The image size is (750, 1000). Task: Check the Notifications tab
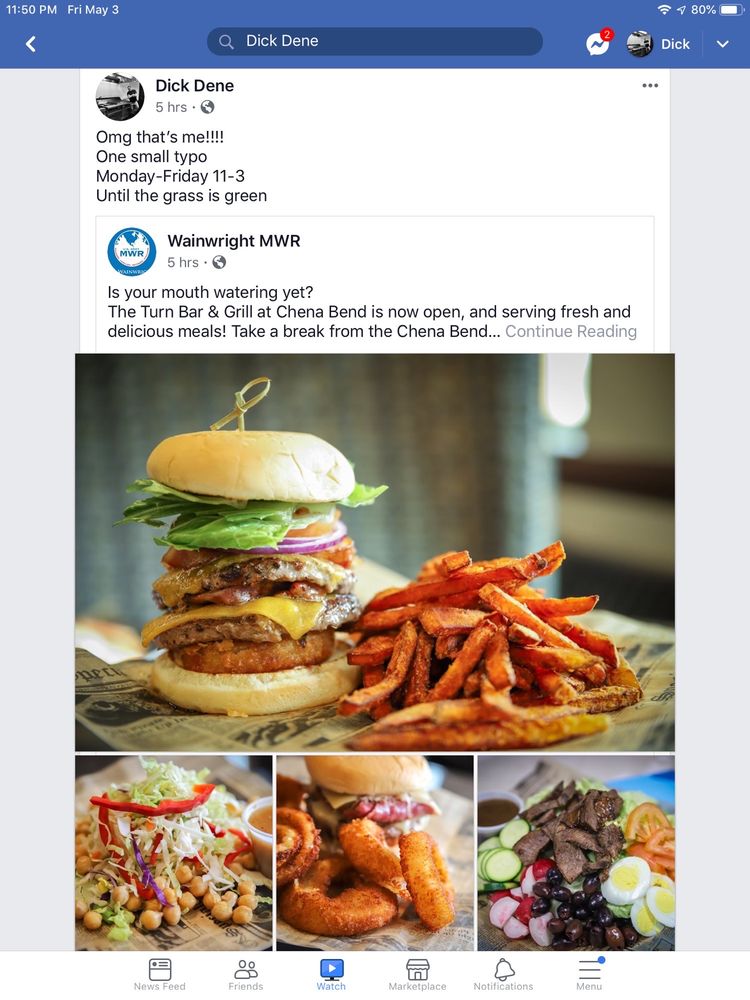point(503,974)
